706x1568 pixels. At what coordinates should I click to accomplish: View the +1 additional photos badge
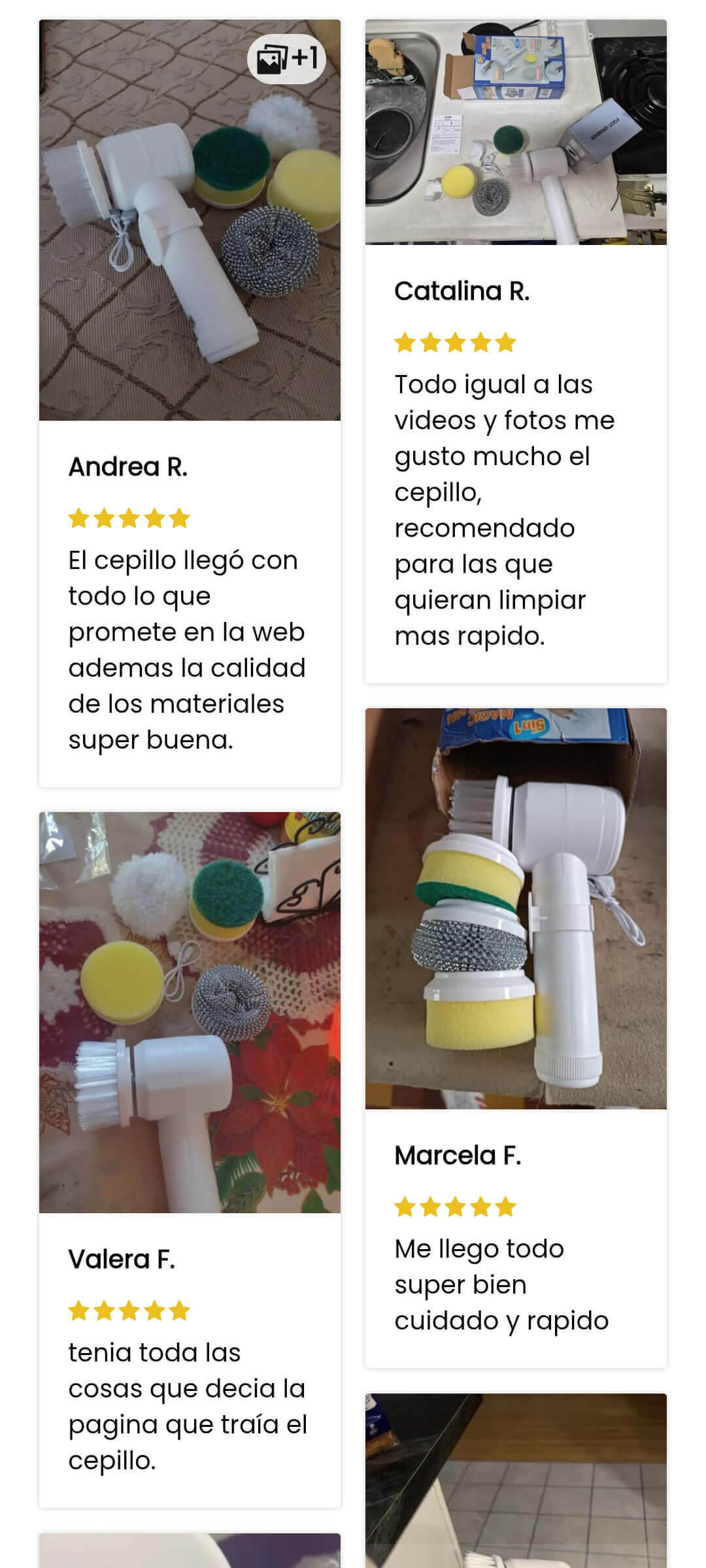287,59
